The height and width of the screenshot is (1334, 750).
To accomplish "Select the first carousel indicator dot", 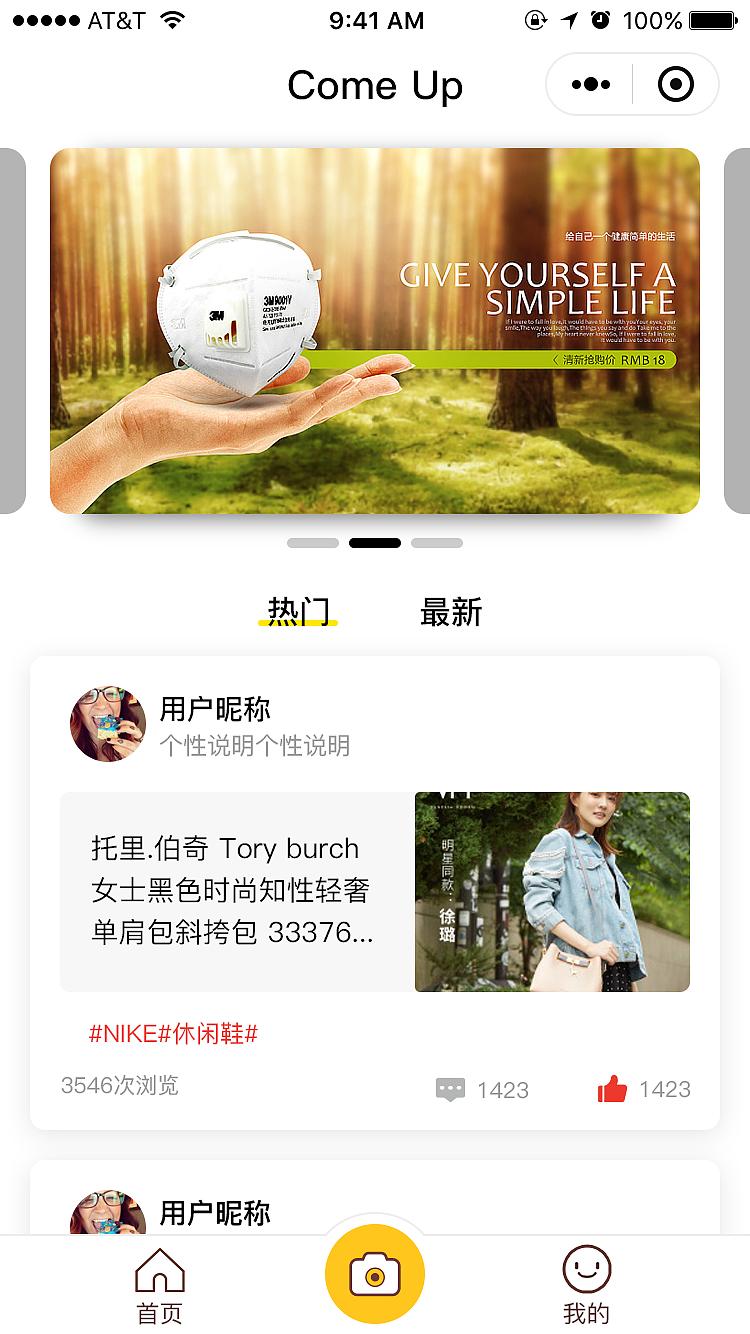I will (x=312, y=542).
